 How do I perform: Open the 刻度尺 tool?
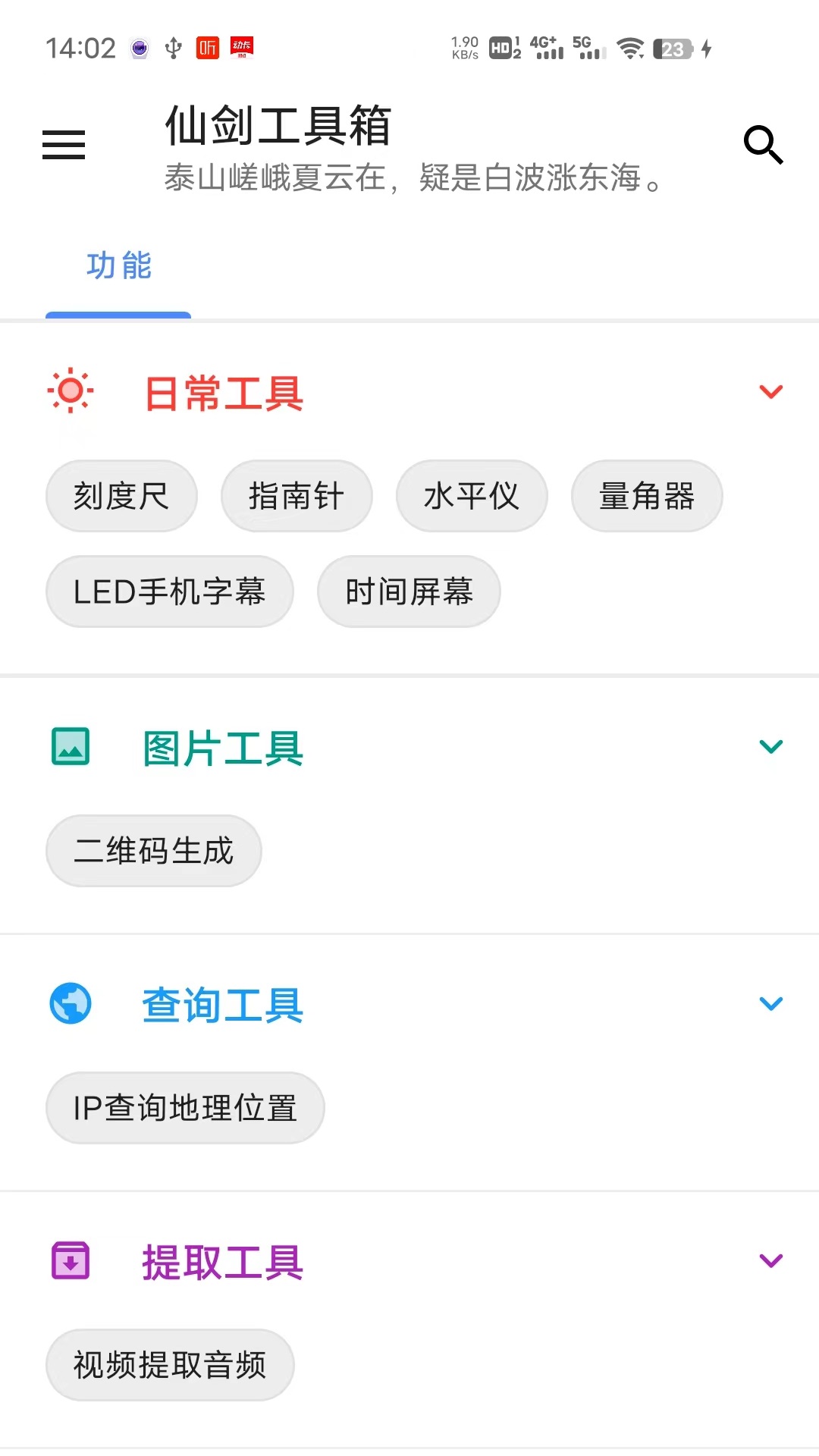(121, 497)
